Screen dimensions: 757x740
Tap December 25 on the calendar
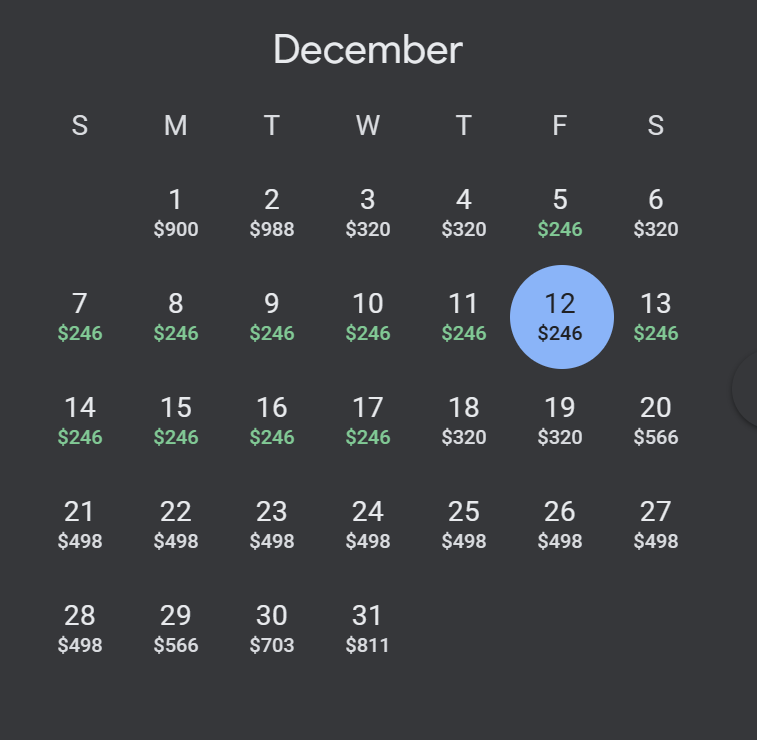click(x=464, y=525)
